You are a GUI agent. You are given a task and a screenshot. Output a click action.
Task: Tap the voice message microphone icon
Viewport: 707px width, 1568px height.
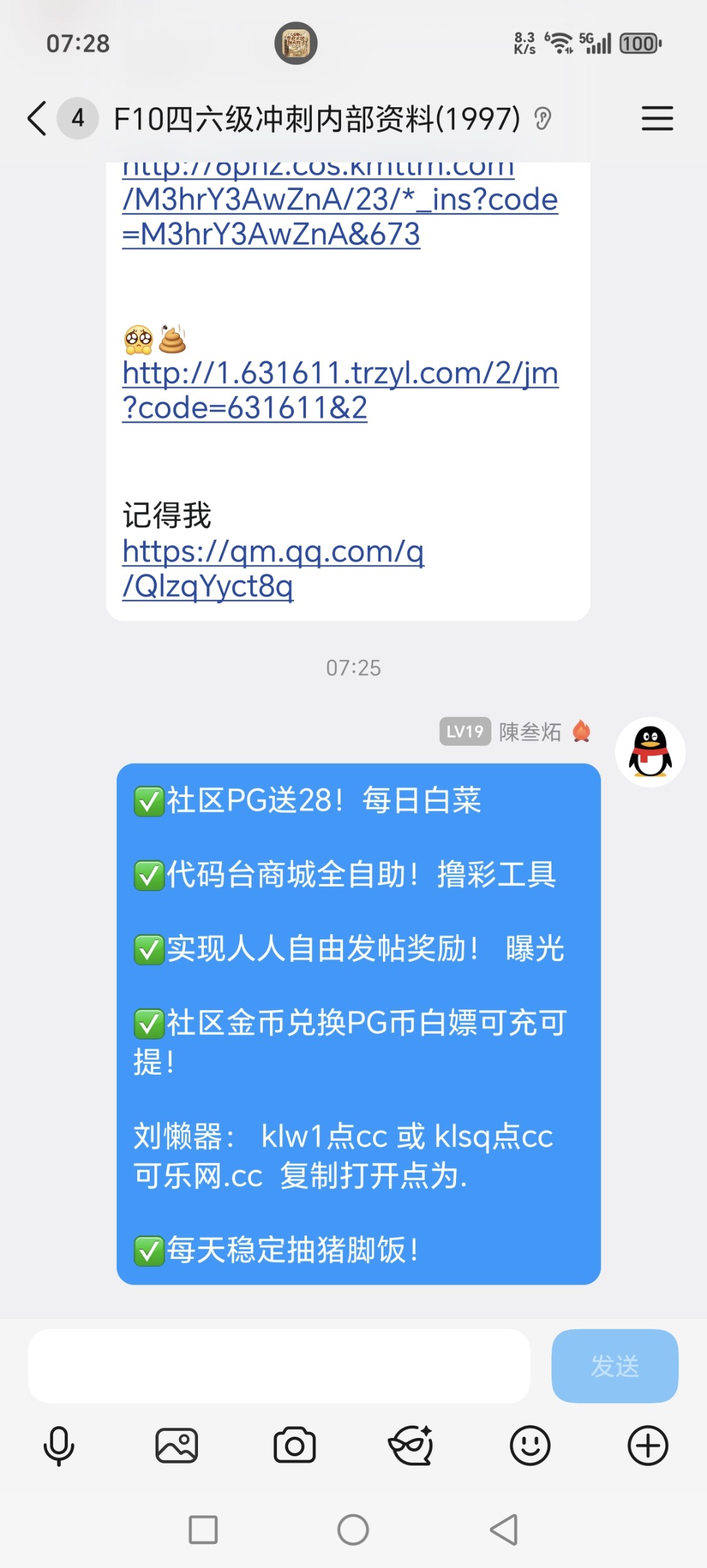pos(58,1444)
